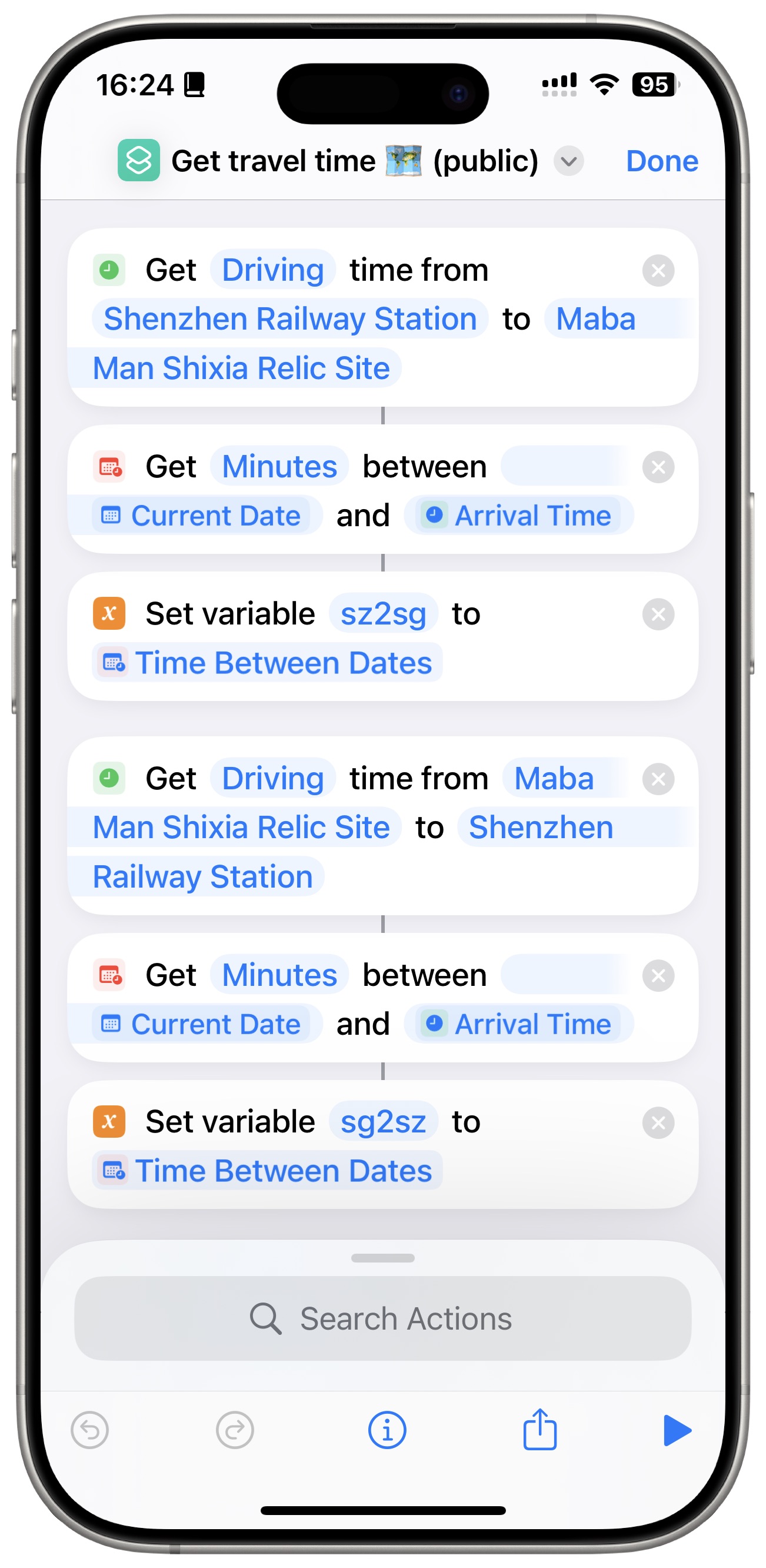The height and width of the screenshot is (1568, 766).
Task: Open the shortcut icon editor
Action: [x=139, y=161]
